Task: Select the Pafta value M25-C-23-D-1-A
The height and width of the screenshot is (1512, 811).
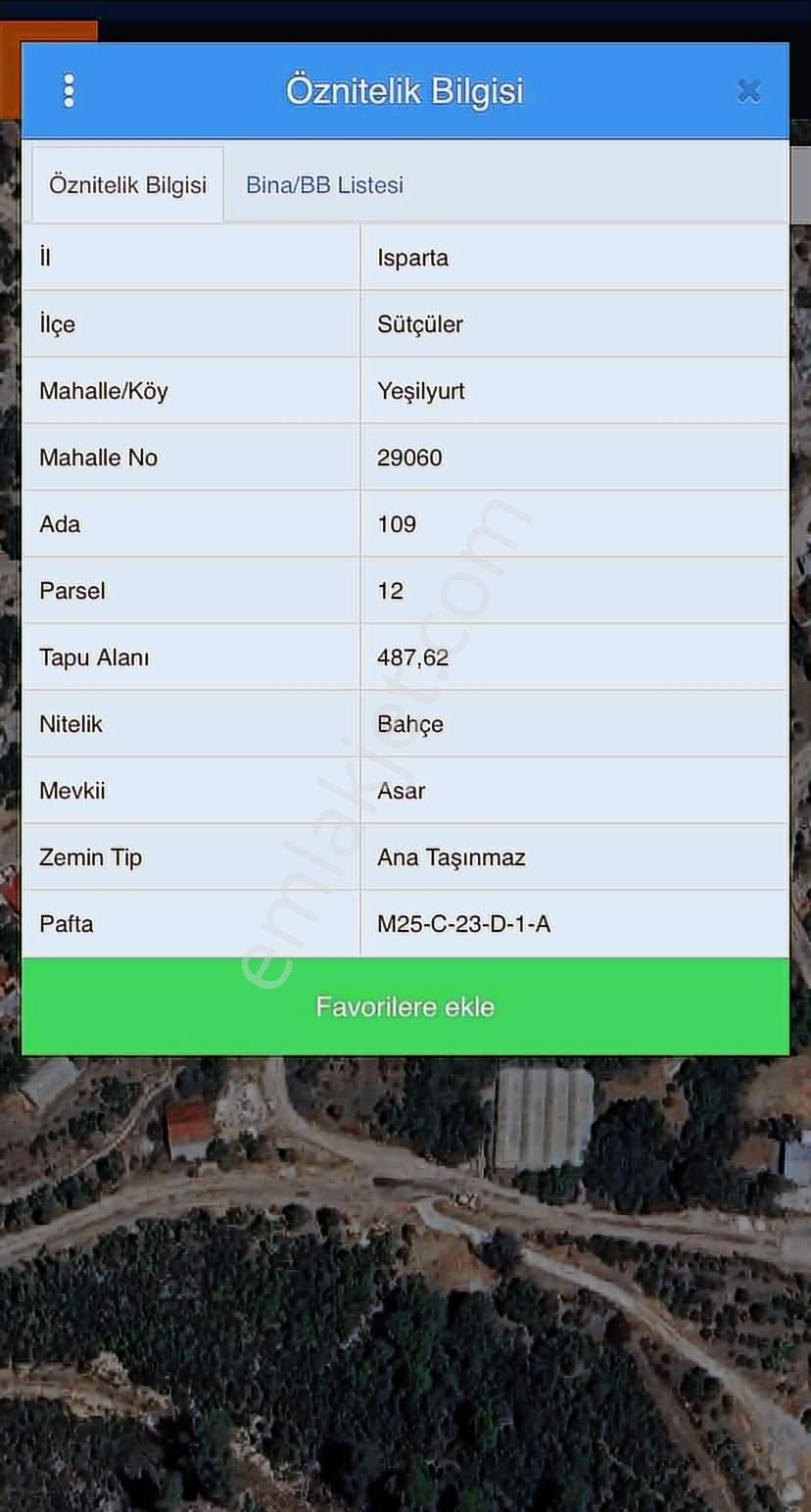Action: pos(465,923)
